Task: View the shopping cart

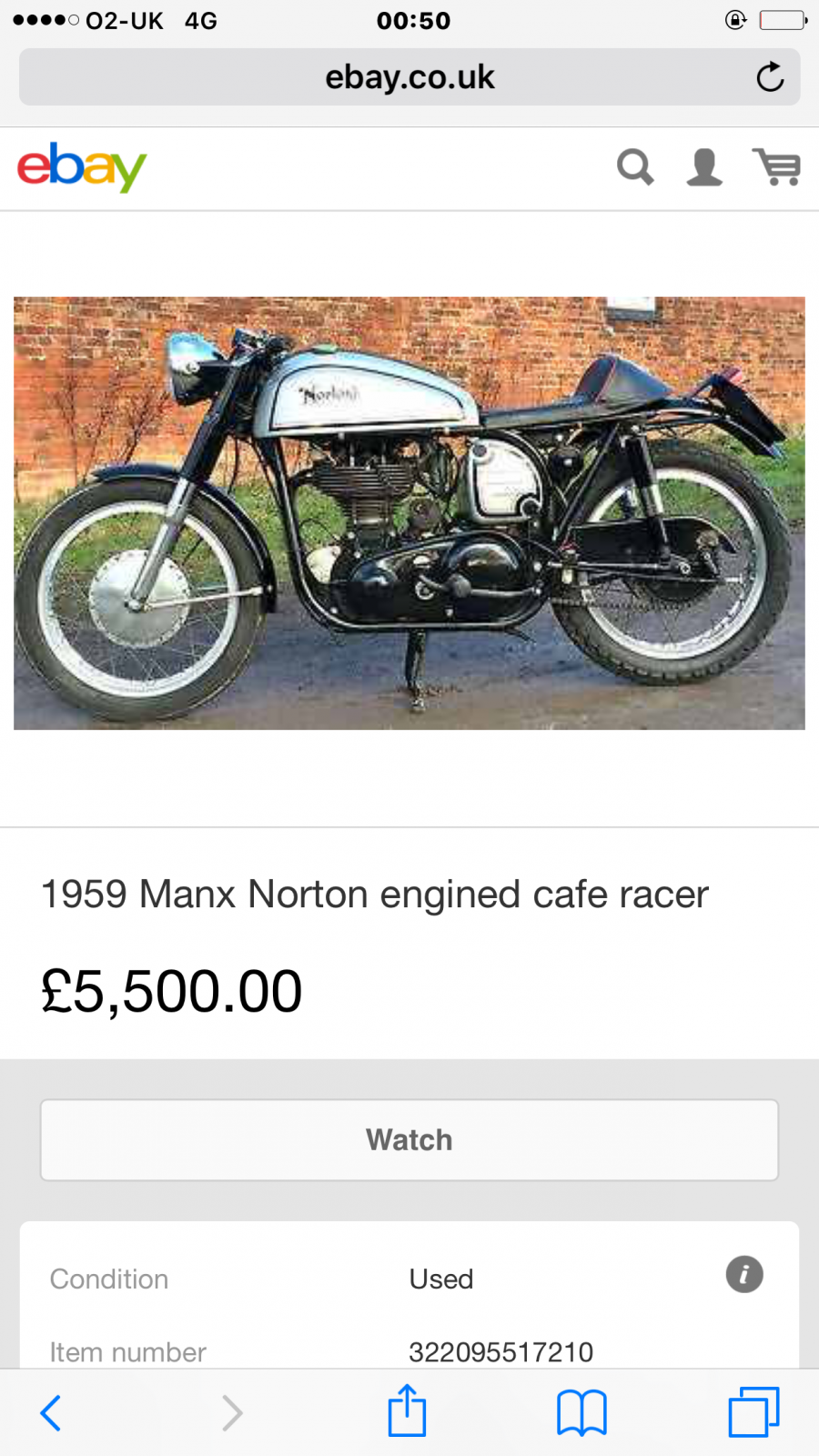Action: pos(776,167)
